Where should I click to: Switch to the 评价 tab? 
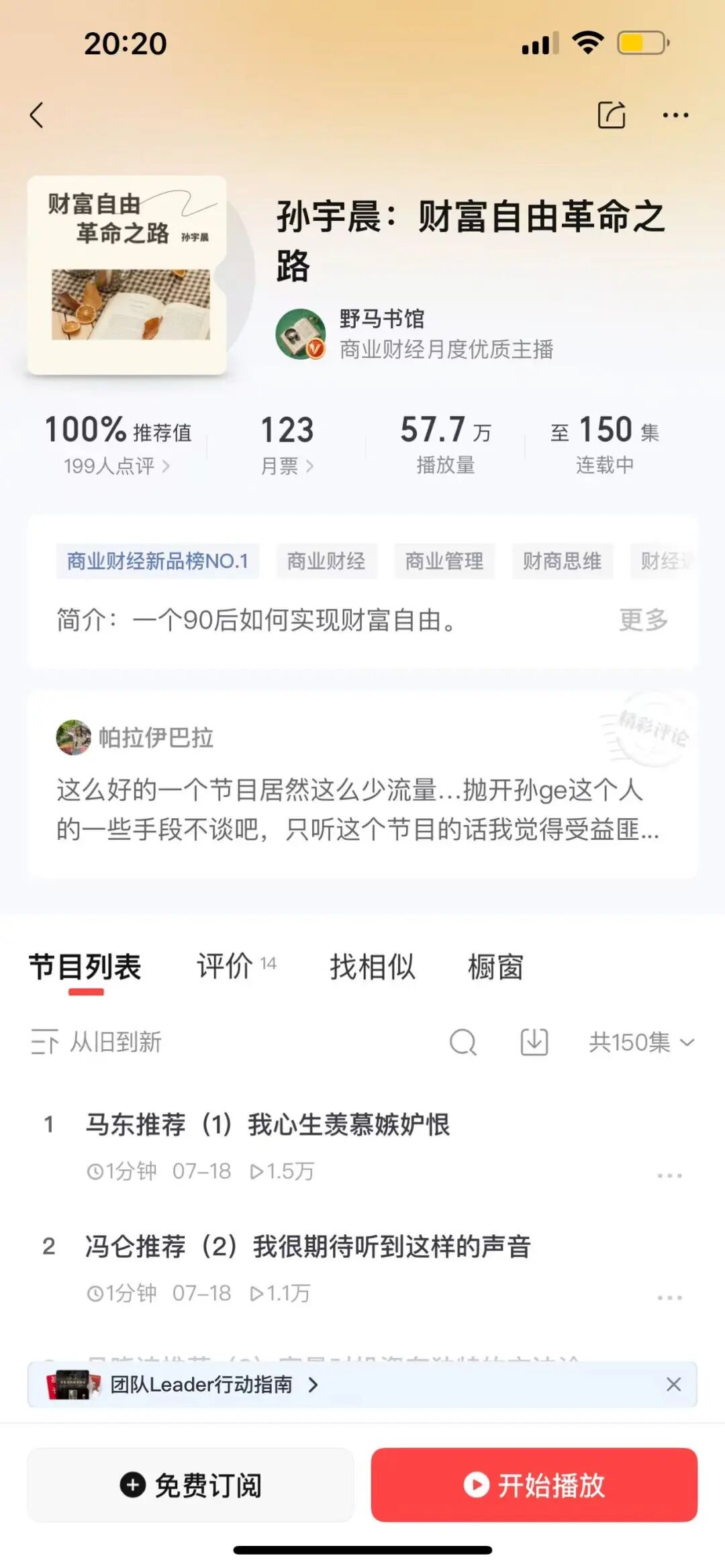[235, 967]
